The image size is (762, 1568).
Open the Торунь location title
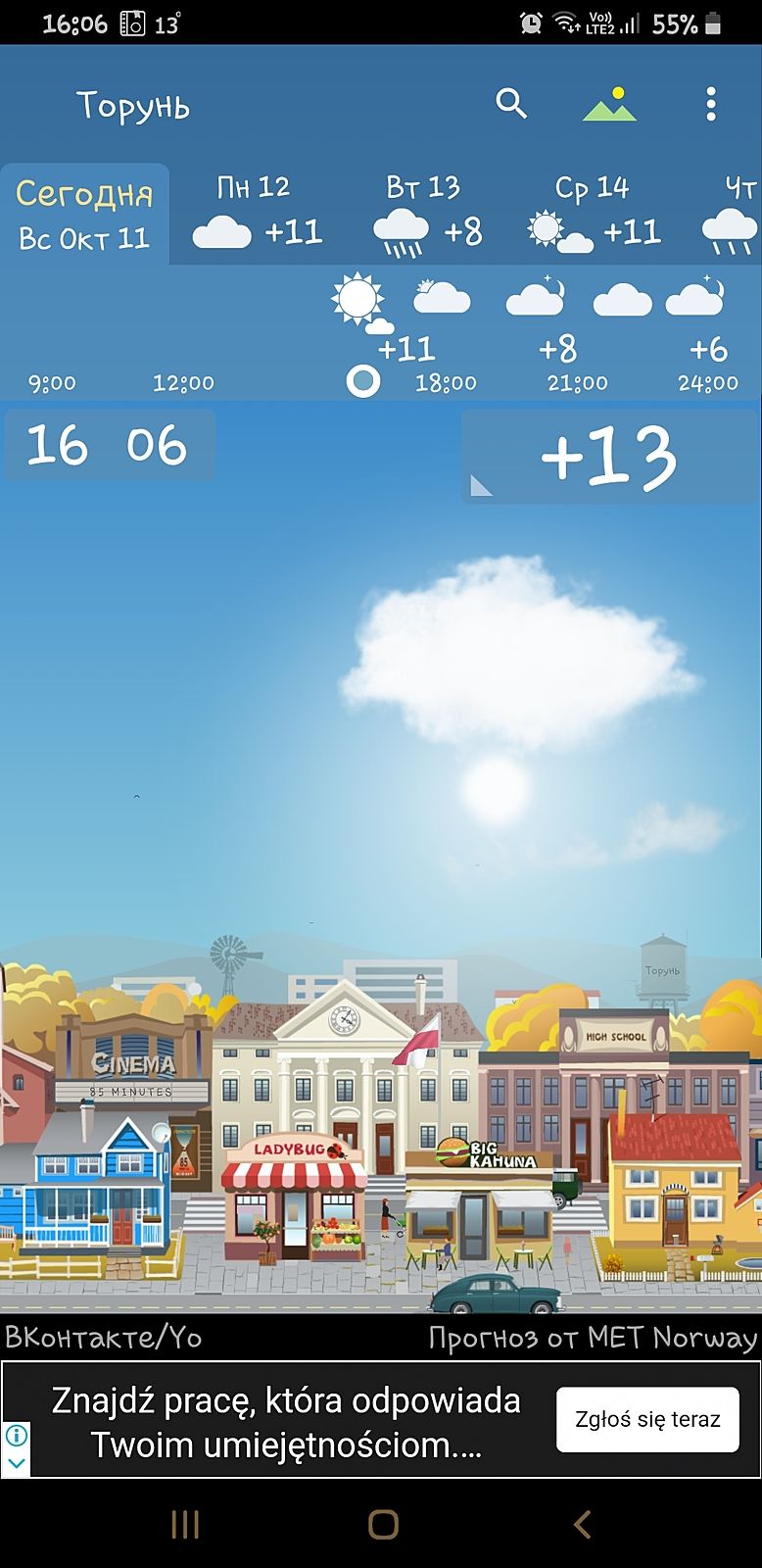[133, 106]
